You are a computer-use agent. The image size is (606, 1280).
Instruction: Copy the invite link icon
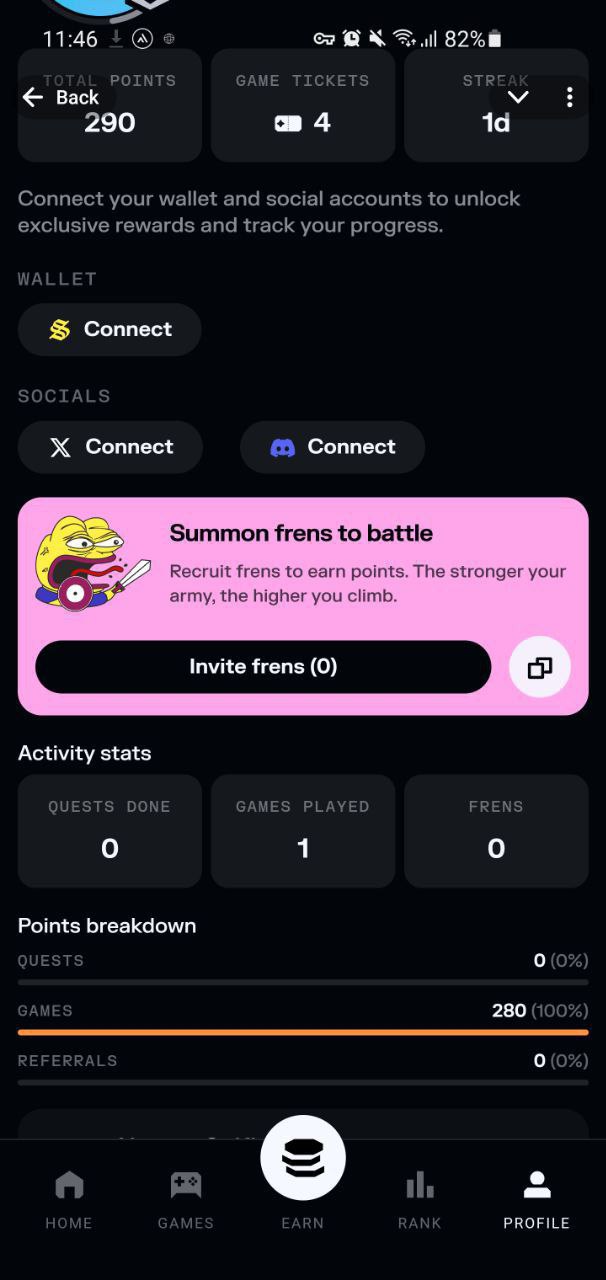pos(540,667)
